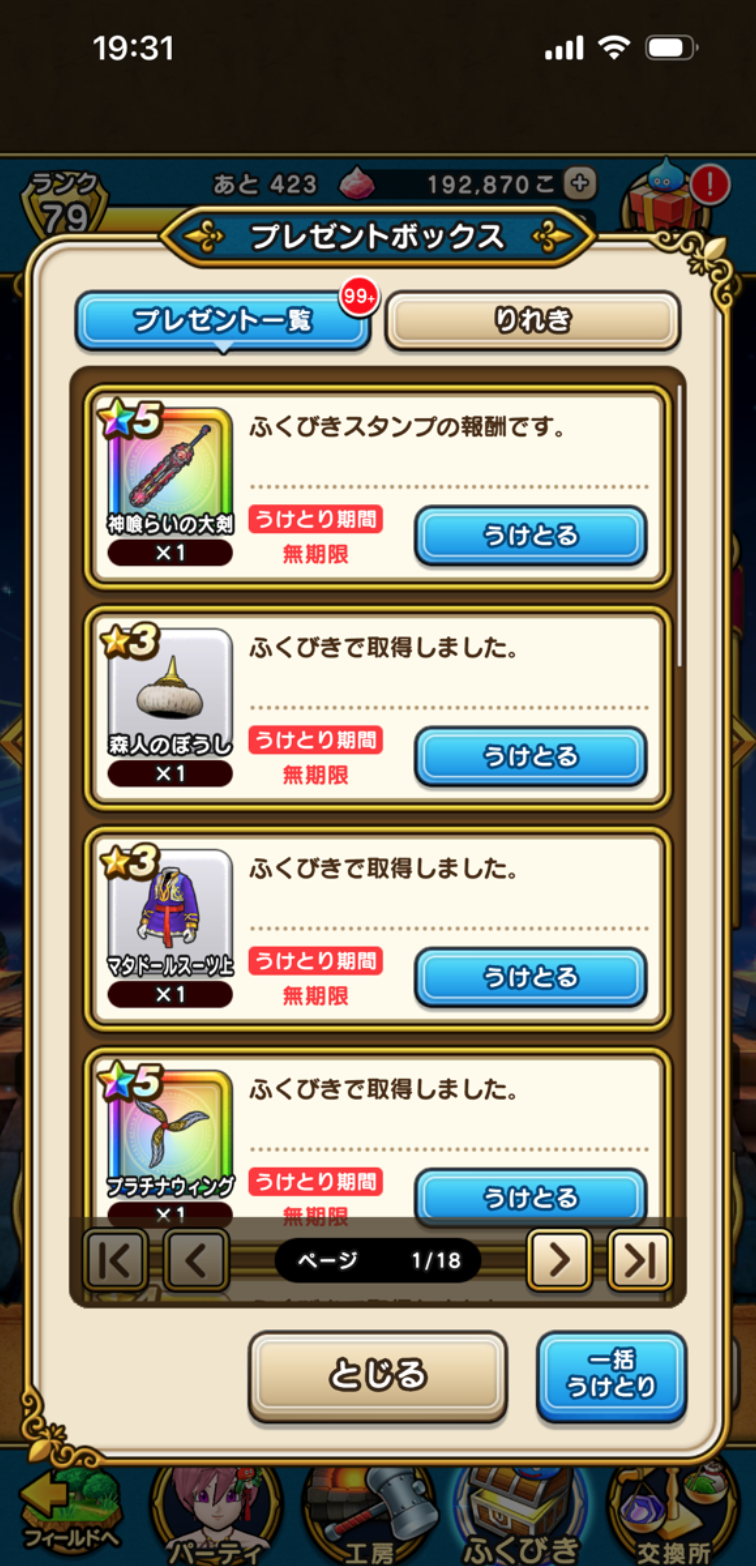This screenshot has width=756, height=1566.
Task: Receive the 森人のぼうし present
Action: click(530, 756)
